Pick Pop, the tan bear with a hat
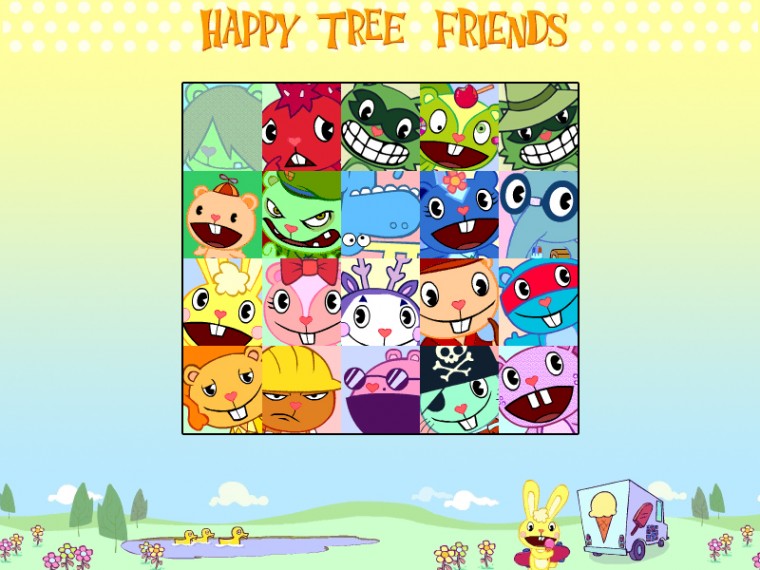This screenshot has width=760, height=570. coord(459,302)
